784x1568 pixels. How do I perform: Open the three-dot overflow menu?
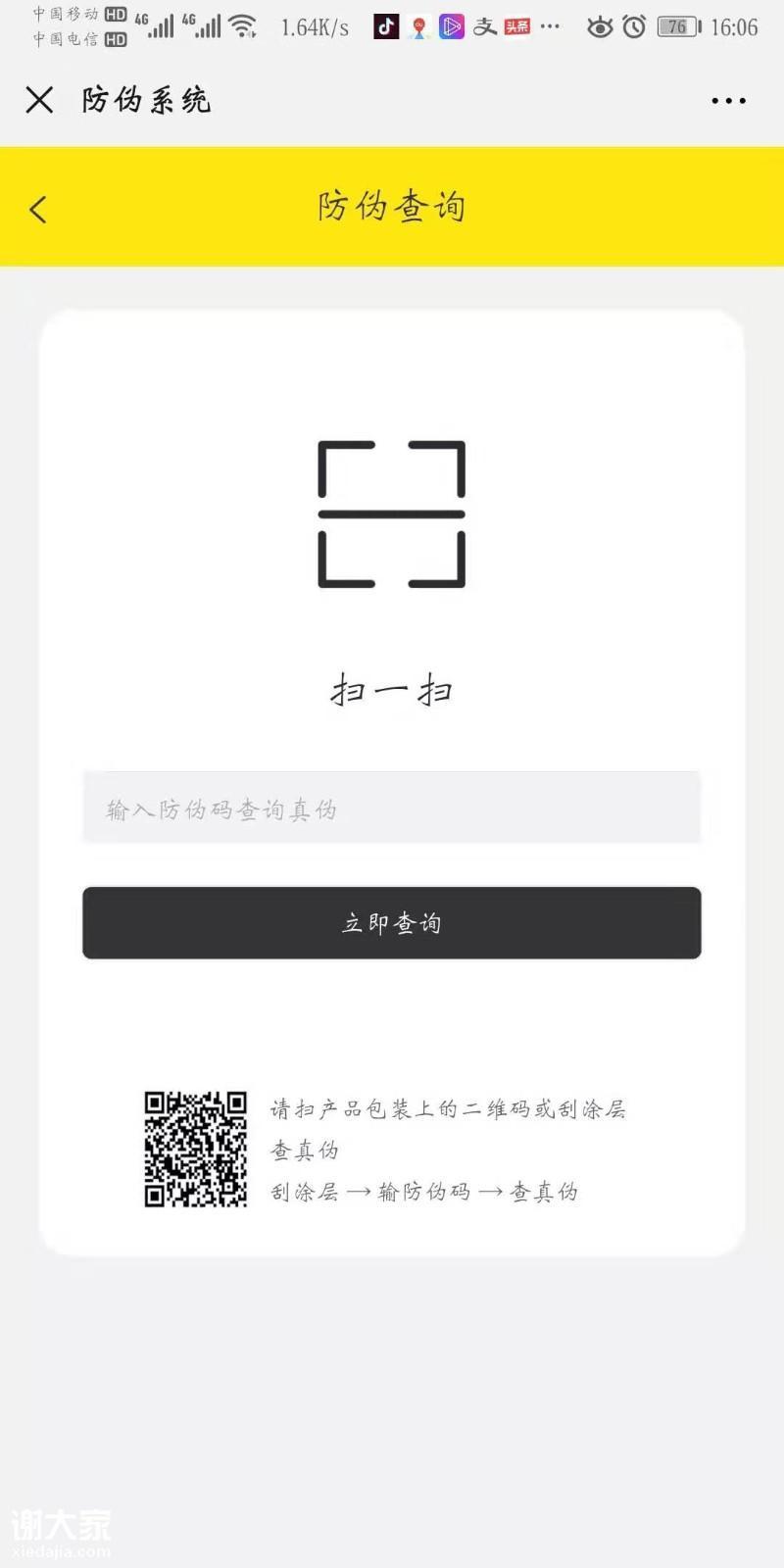728,101
